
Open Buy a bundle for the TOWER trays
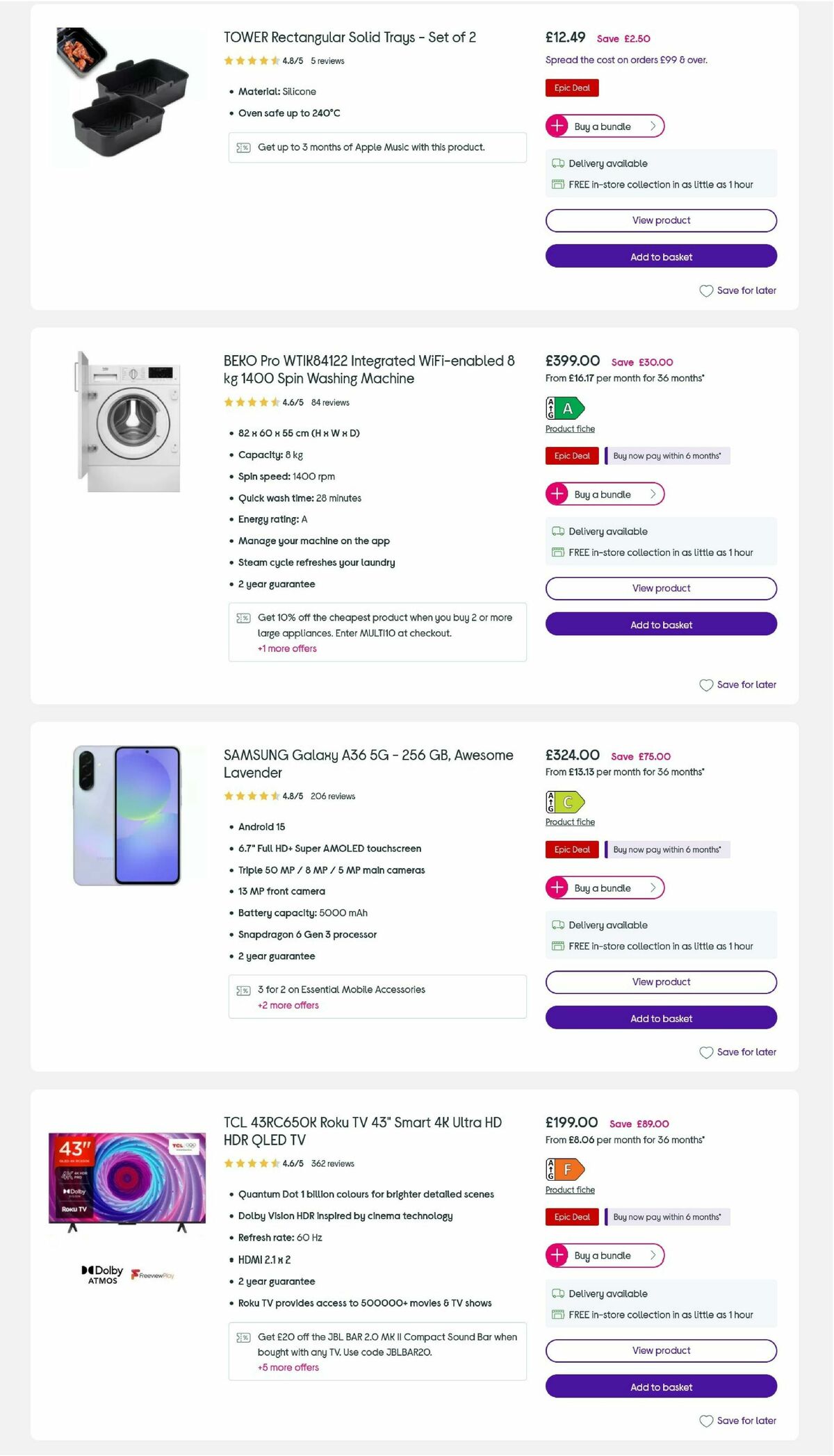coord(604,126)
